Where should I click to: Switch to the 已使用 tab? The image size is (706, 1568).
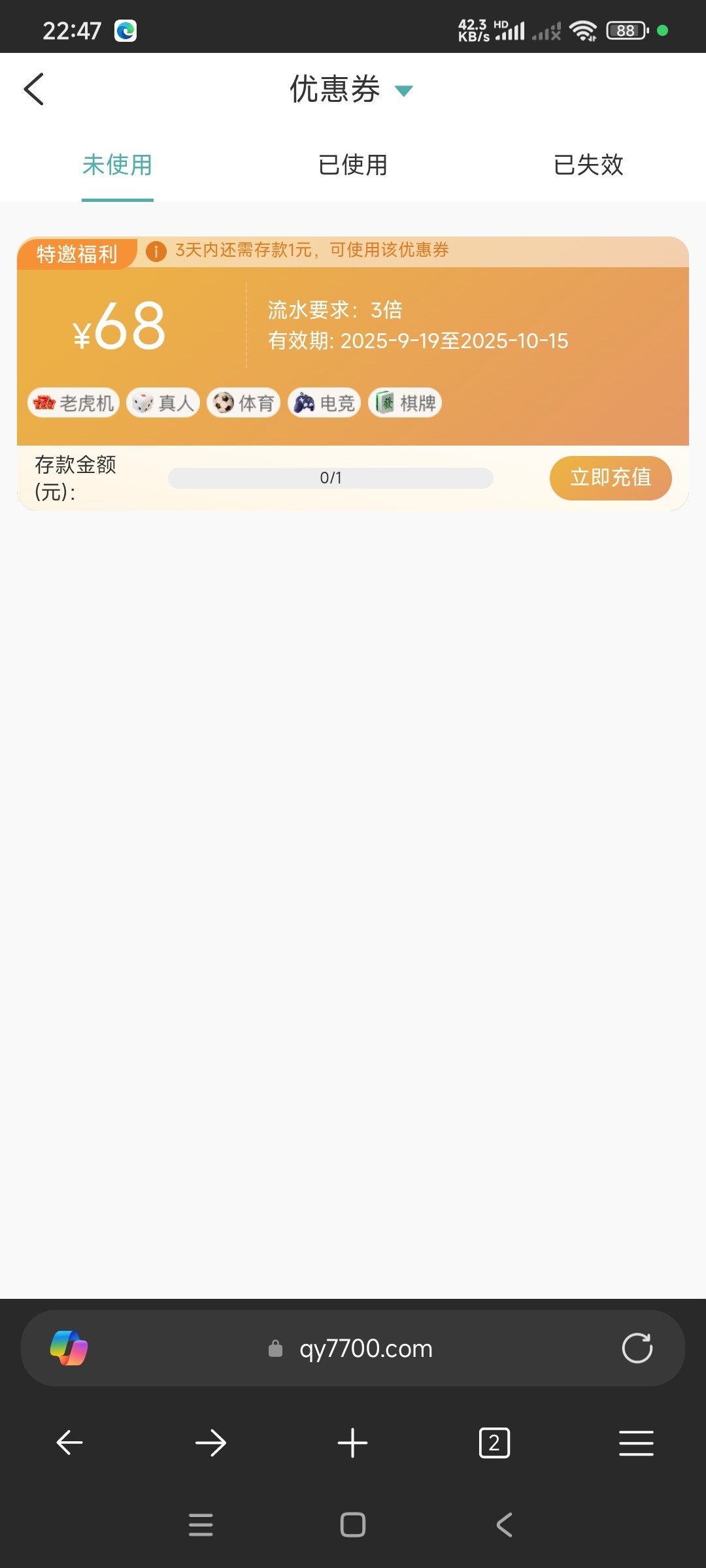(353, 165)
